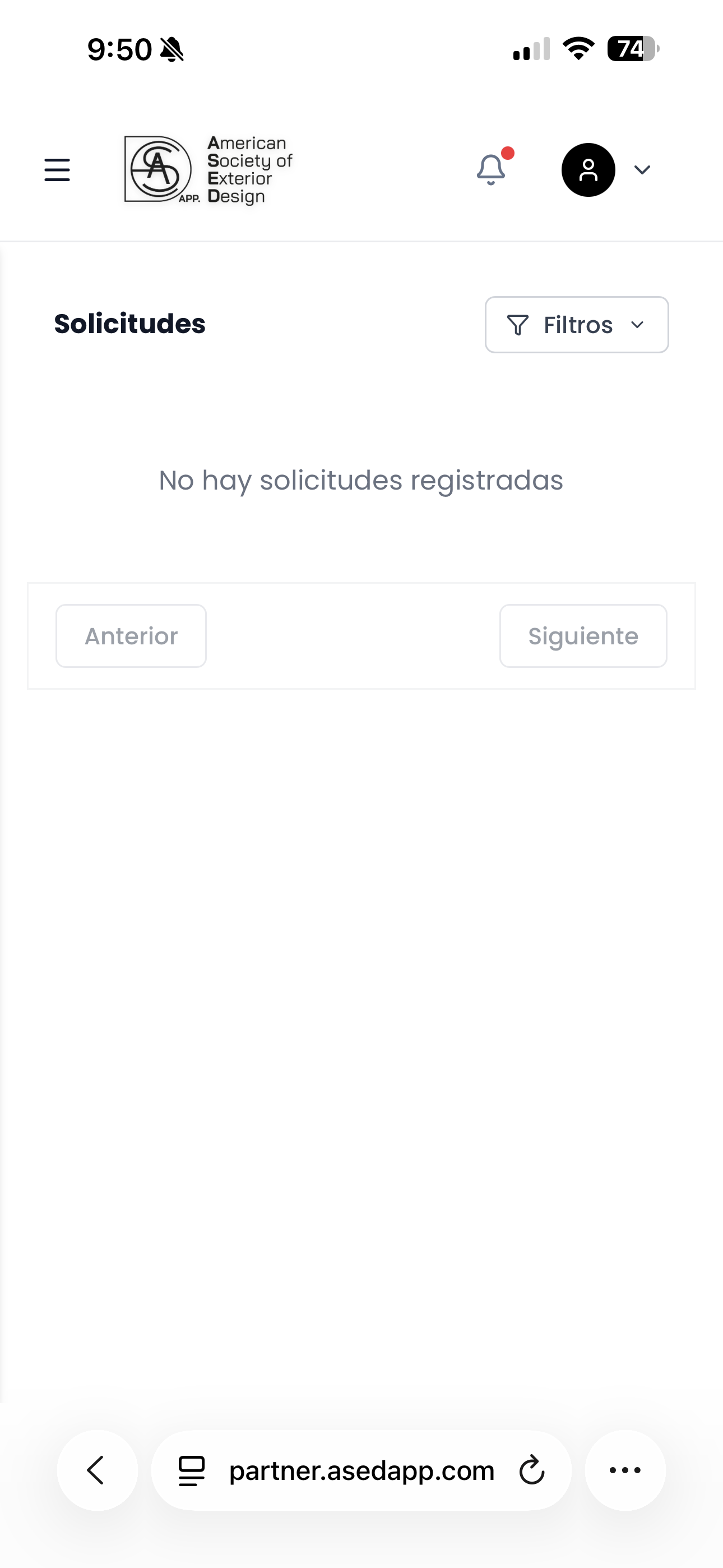Click the website viewer icon in address bar

(x=191, y=1470)
